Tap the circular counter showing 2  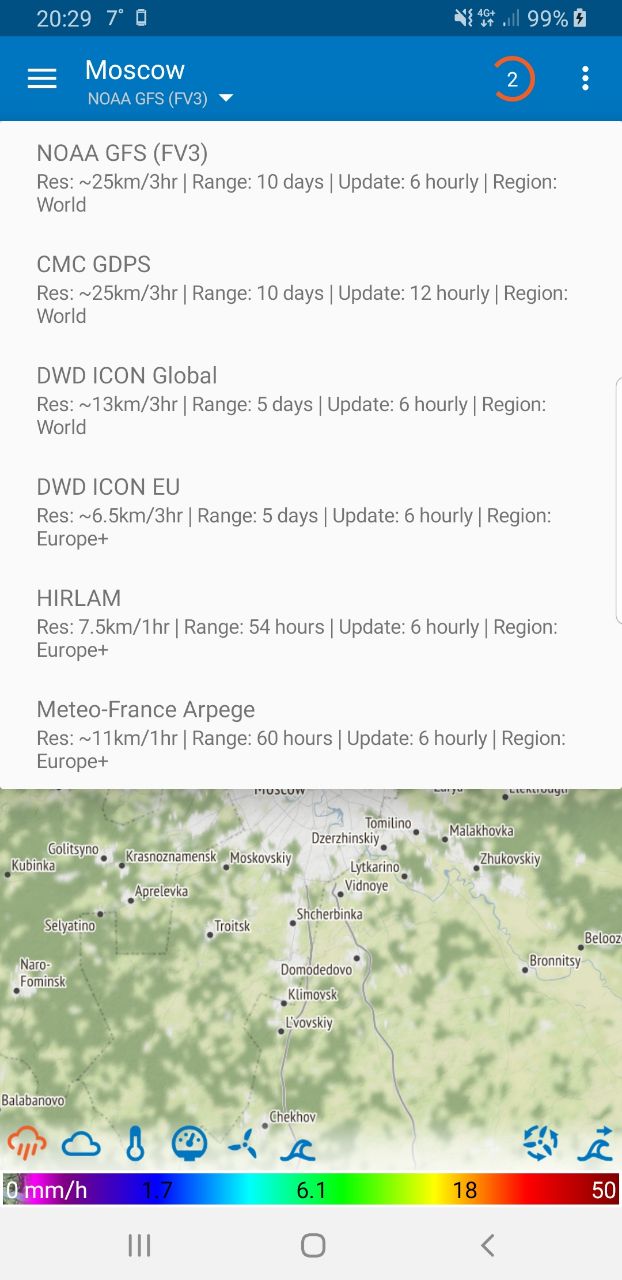coord(512,79)
